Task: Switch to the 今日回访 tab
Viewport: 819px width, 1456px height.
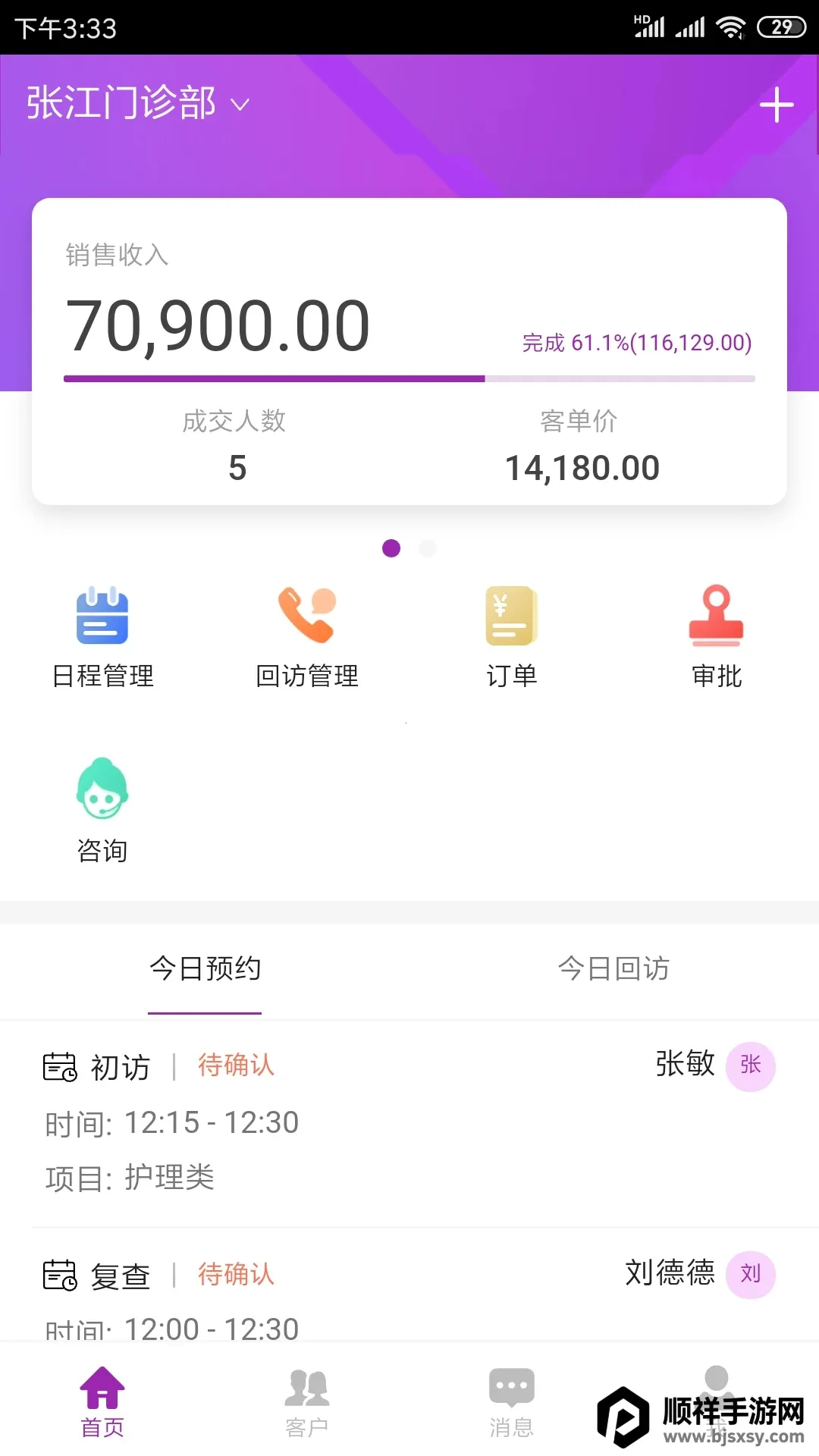Action: click(613, 968)
